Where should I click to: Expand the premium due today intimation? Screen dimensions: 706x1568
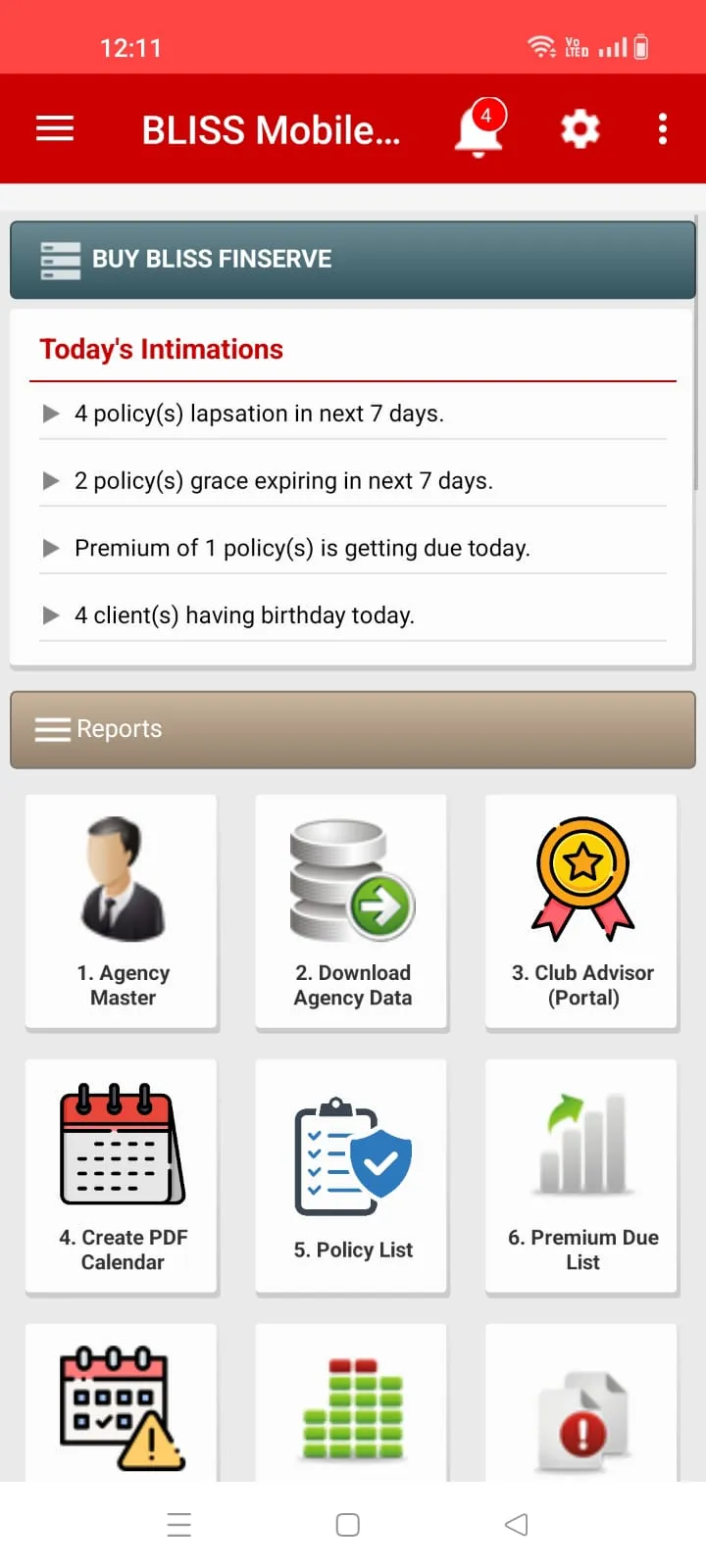[301, 548]
